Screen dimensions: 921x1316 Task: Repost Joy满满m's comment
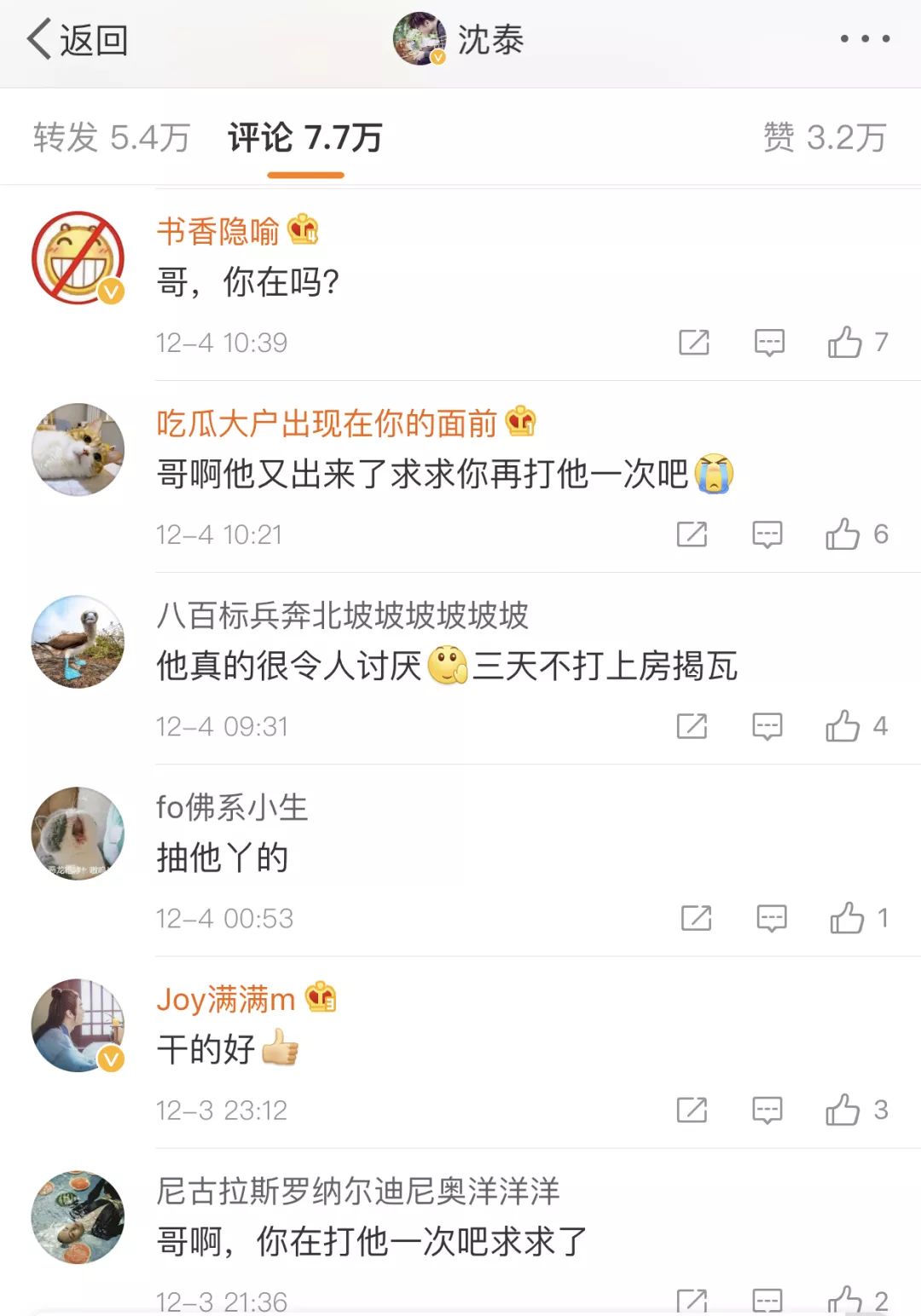(691, 1110)
